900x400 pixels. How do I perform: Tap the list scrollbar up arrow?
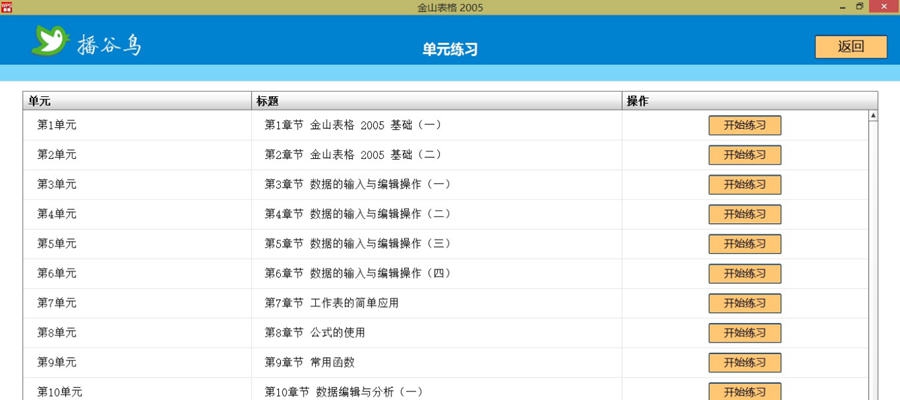pyautogui.click(x=873, y=116)
